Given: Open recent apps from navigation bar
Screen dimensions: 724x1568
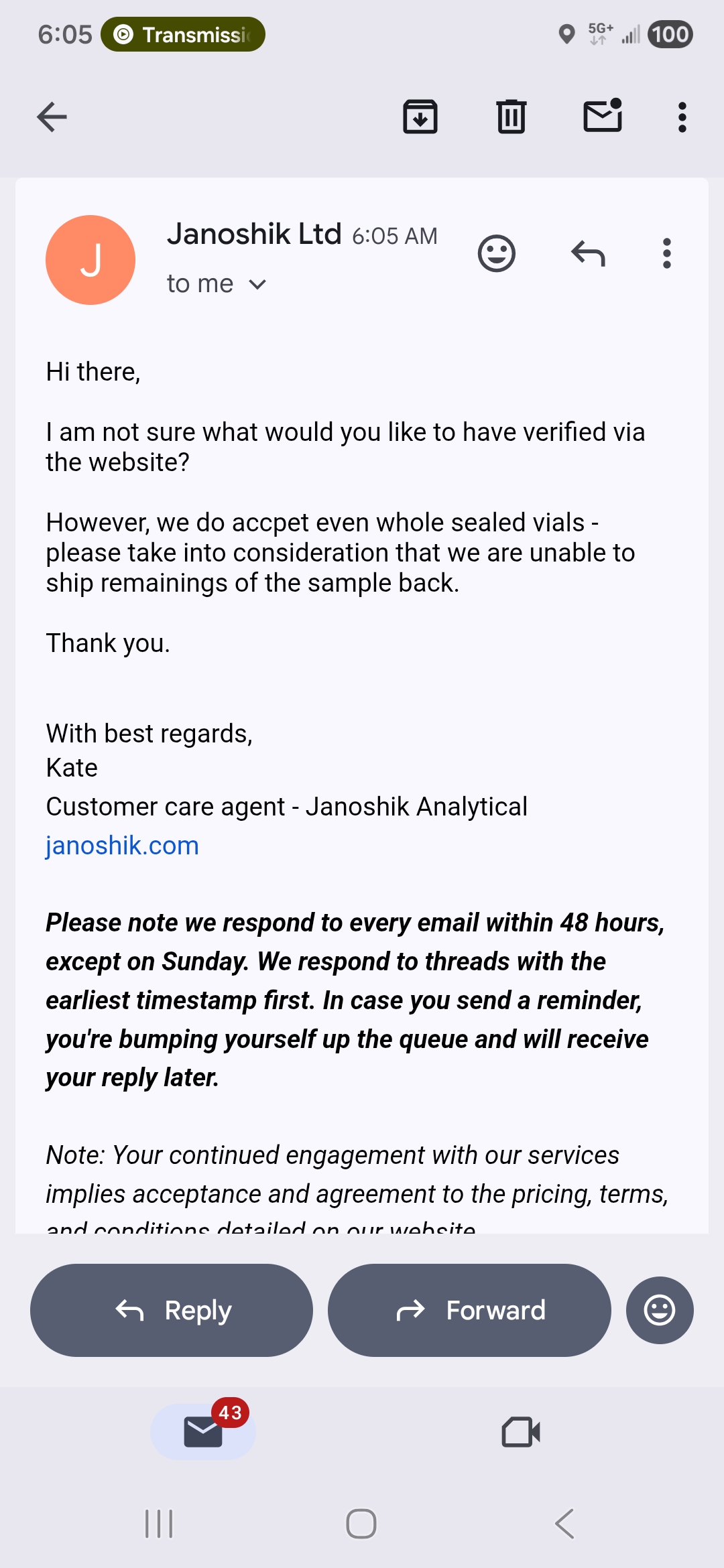Looking at the screenshot, I should coord(160,1524).
